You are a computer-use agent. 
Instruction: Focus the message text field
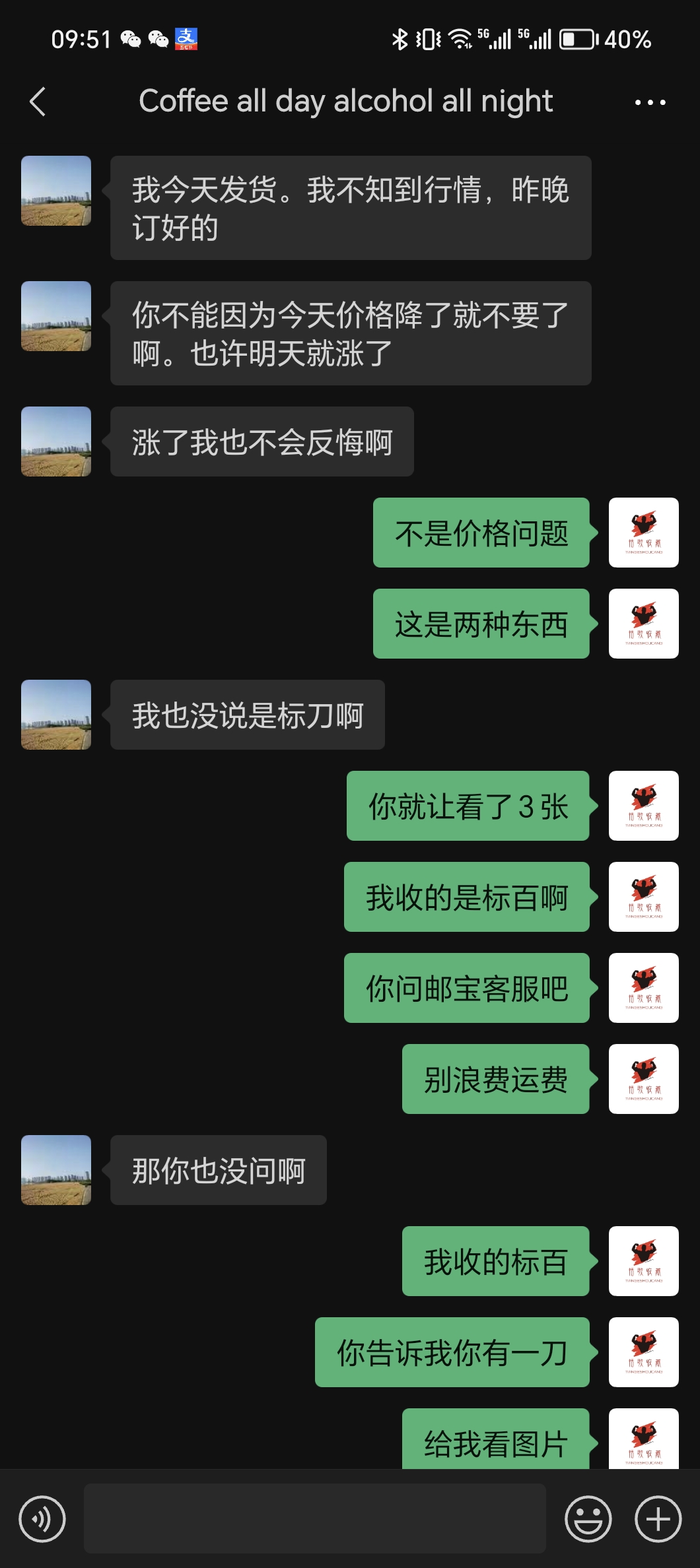tap(314, 1519)
